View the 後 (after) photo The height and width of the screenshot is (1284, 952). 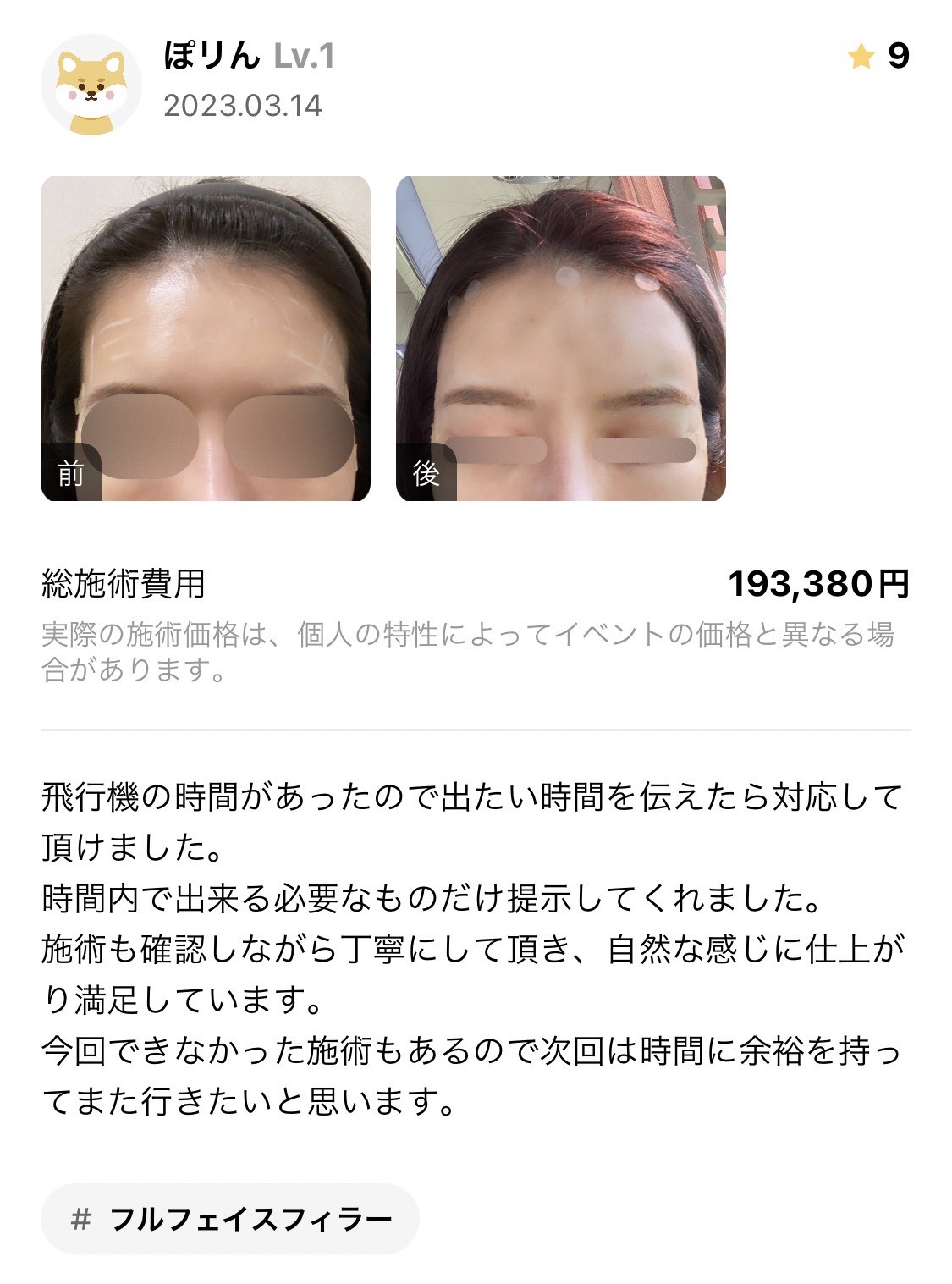pos(560,339)
